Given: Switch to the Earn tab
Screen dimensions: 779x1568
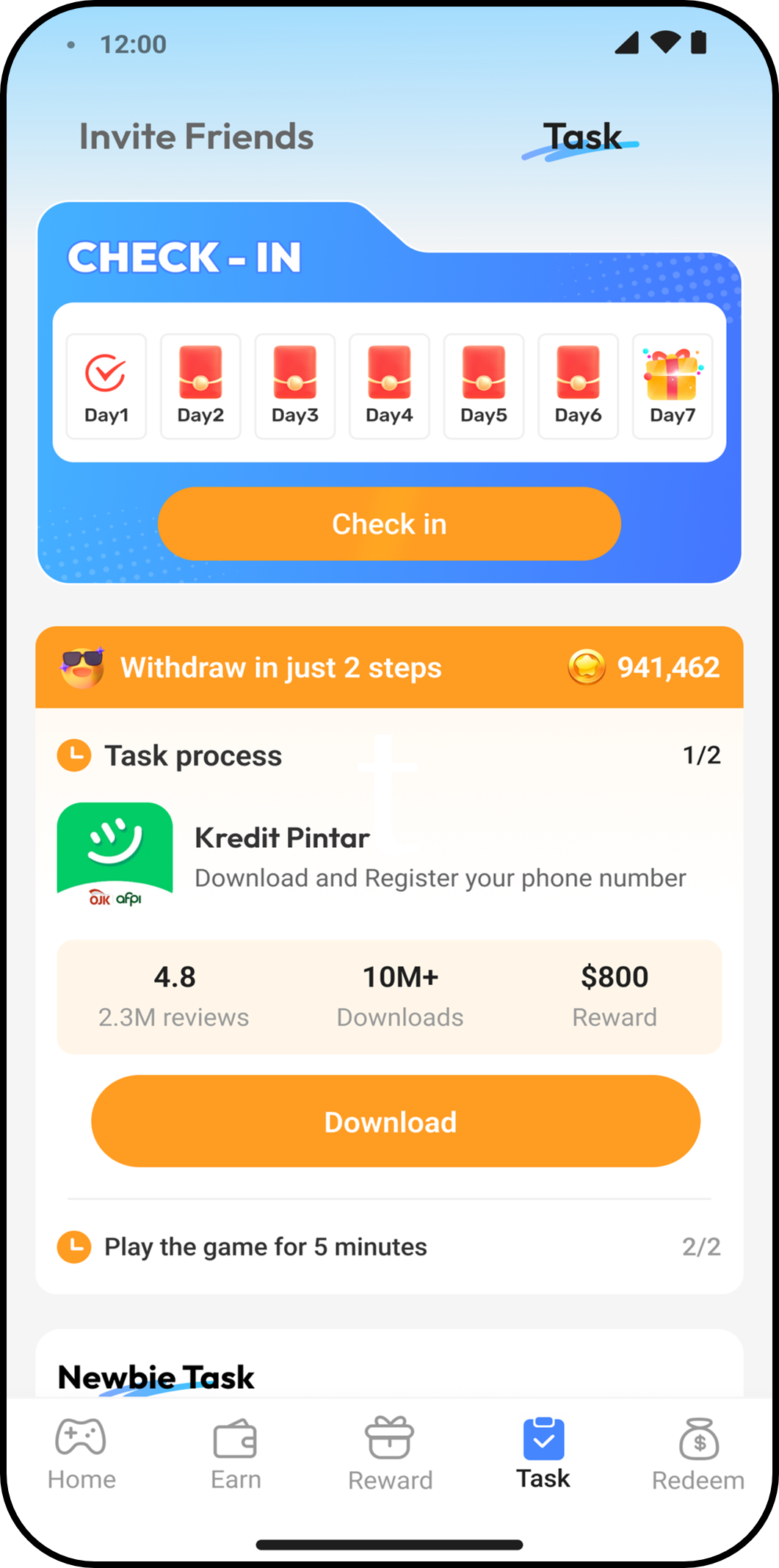Looking at the screenshot, I should point(236,1454).
